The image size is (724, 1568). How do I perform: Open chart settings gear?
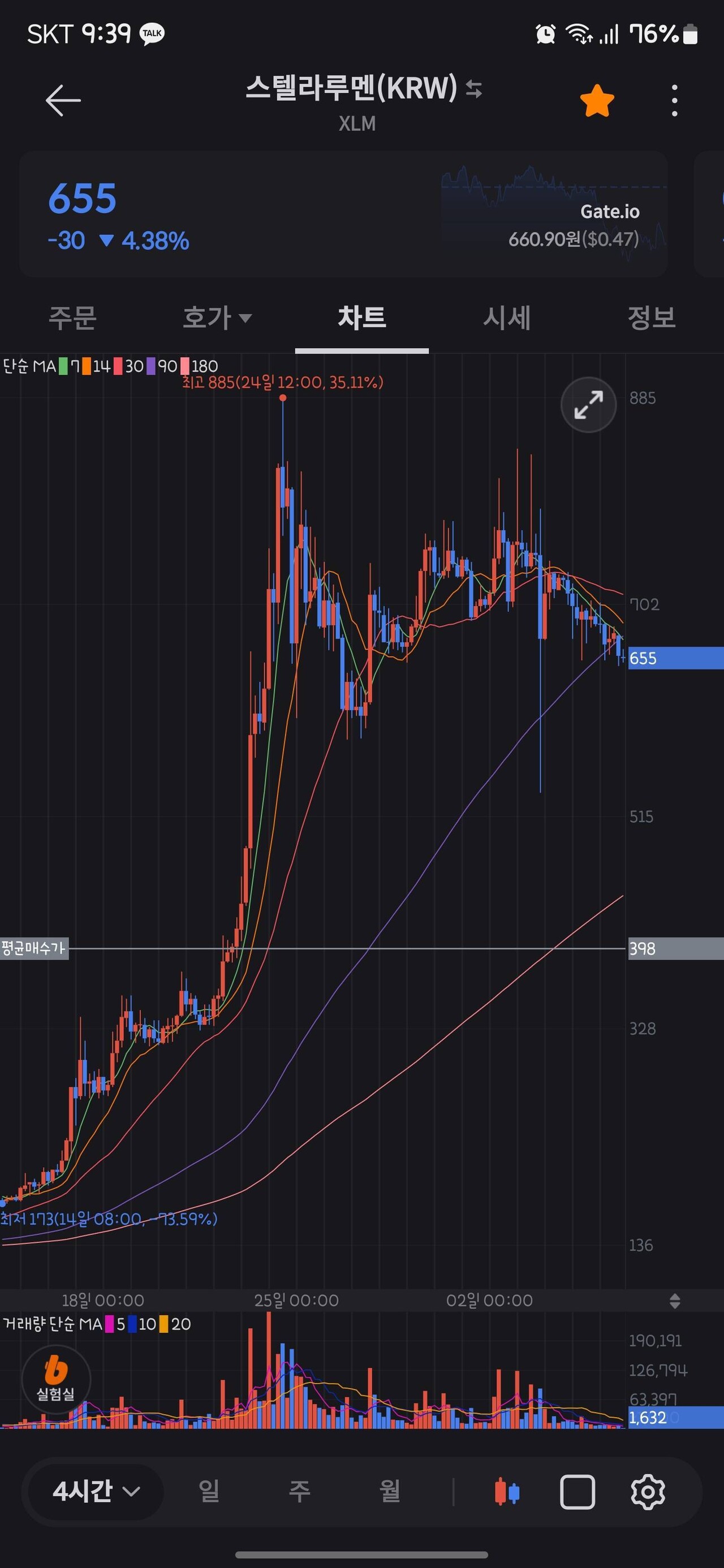point(647,1492)
